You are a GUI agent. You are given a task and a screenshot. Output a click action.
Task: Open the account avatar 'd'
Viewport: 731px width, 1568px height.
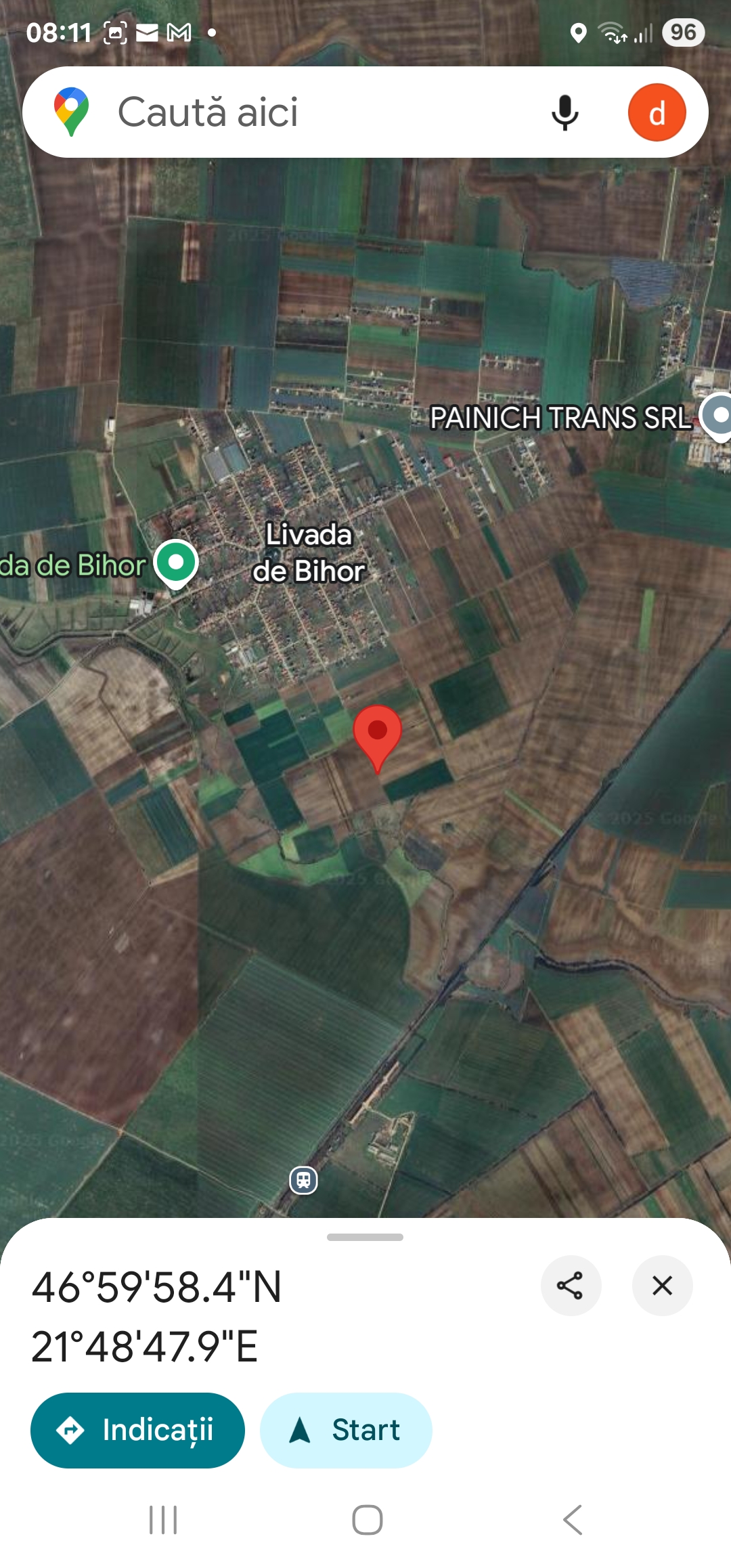657,112
